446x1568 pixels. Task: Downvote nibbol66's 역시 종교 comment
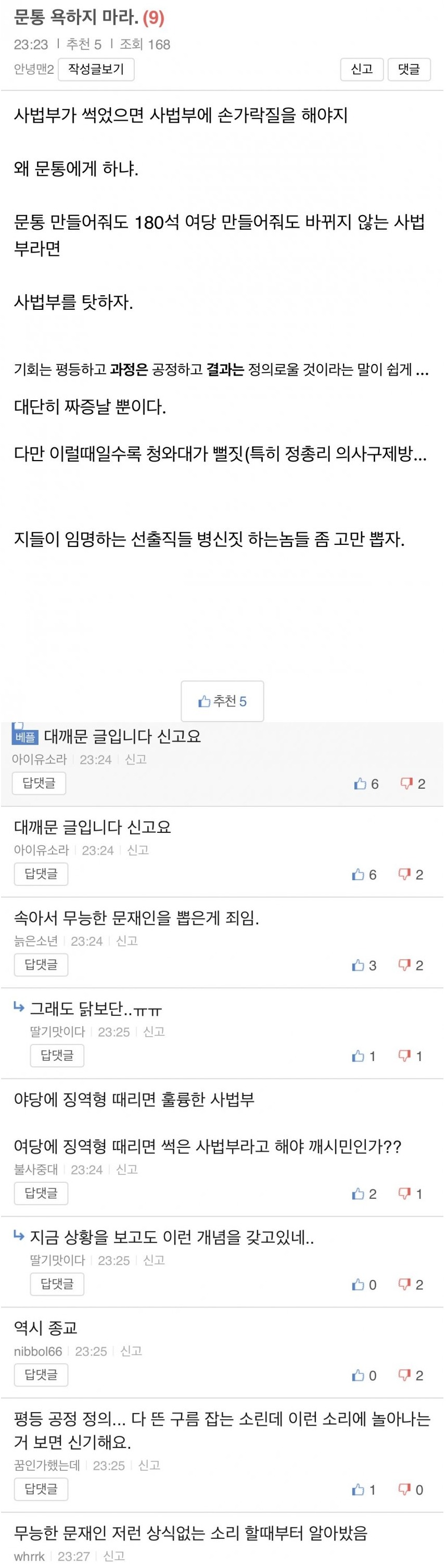(x=411, y=1376)
